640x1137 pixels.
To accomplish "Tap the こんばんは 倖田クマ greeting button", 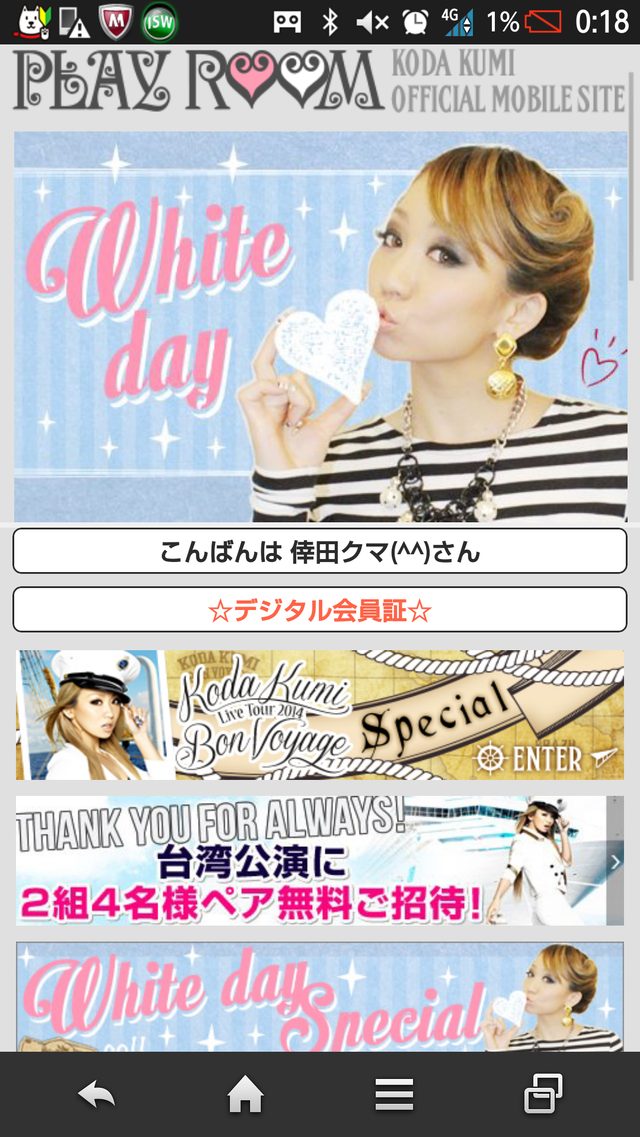I will [x=320, y=551].
